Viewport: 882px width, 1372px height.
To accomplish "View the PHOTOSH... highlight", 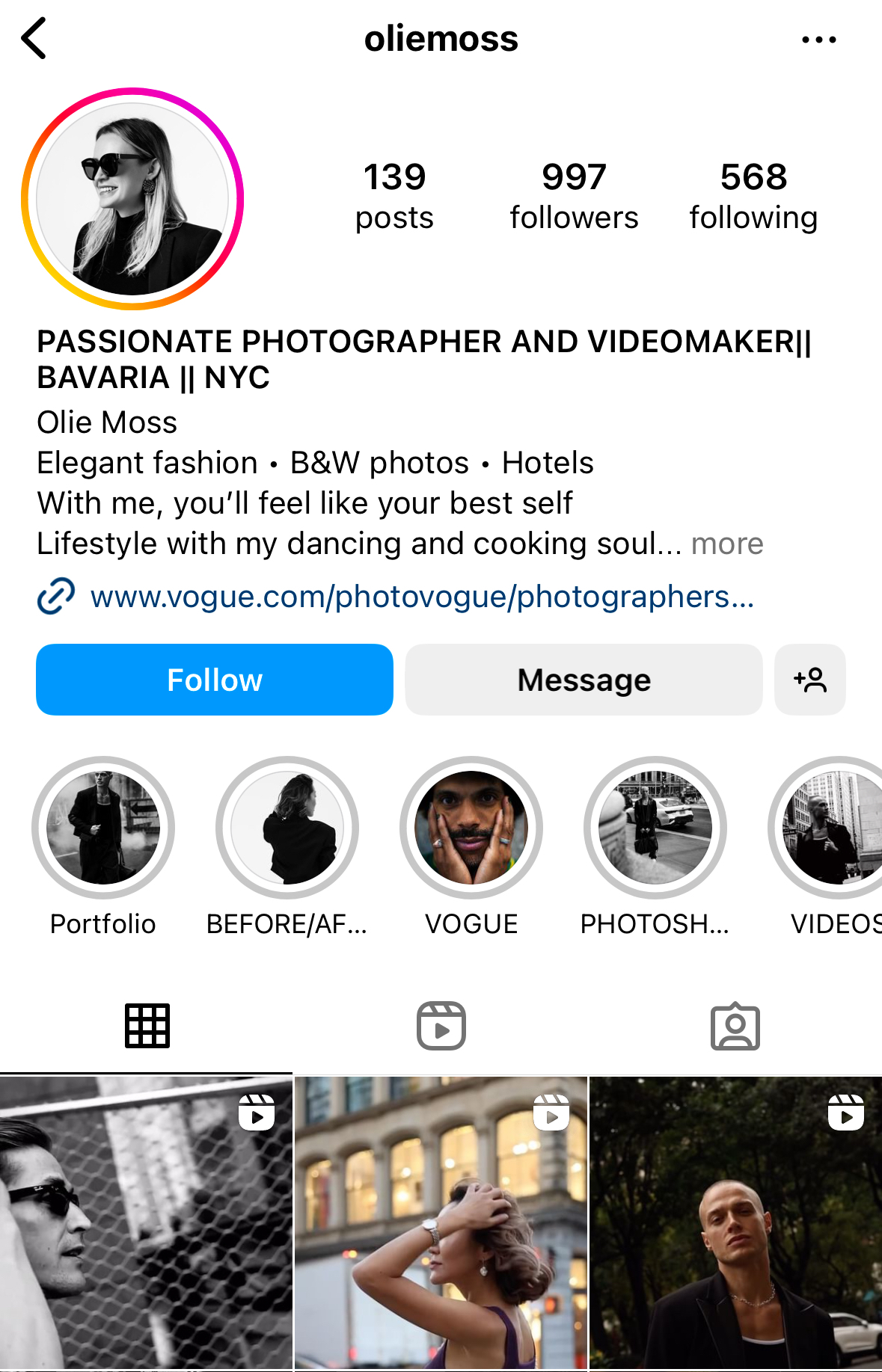I will 655,828.
